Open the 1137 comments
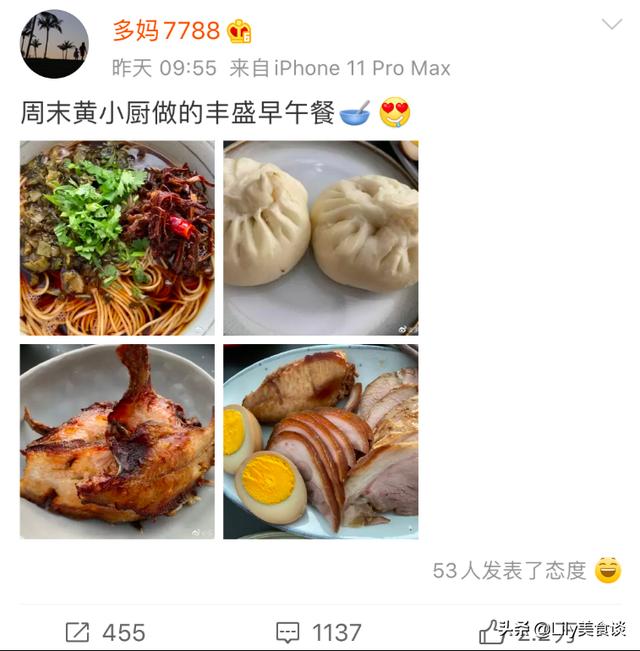This screenshot has width=640, height=651. (x=318, y=632)
